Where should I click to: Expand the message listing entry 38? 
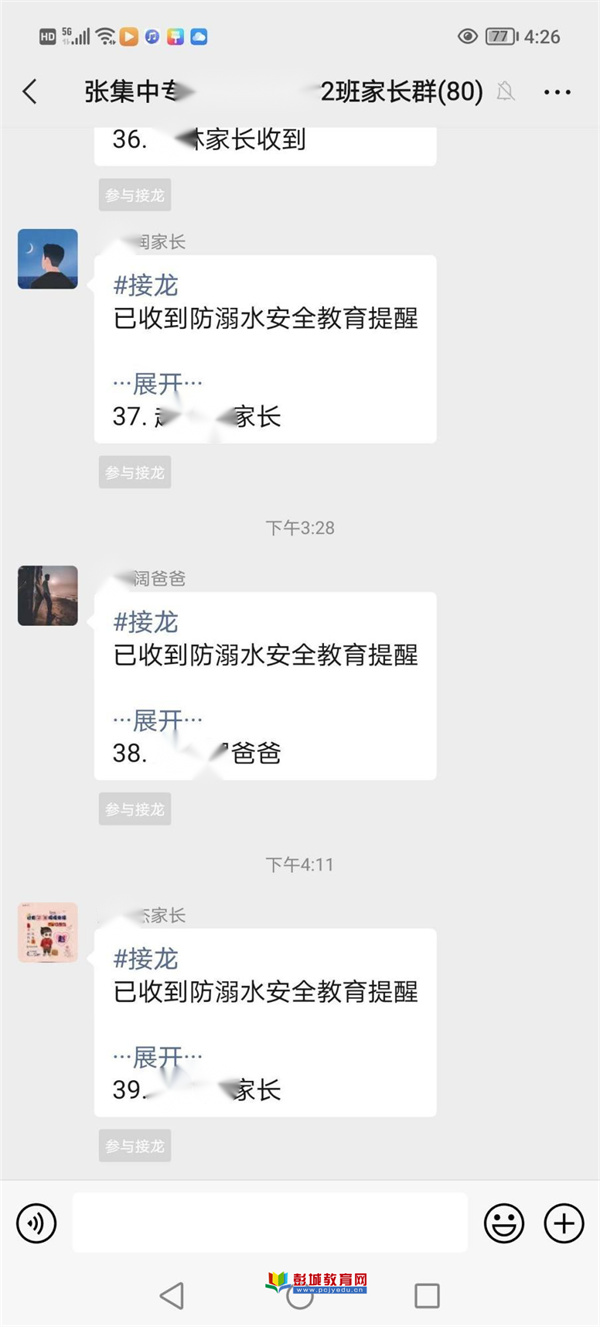click(x=158, y=721)
